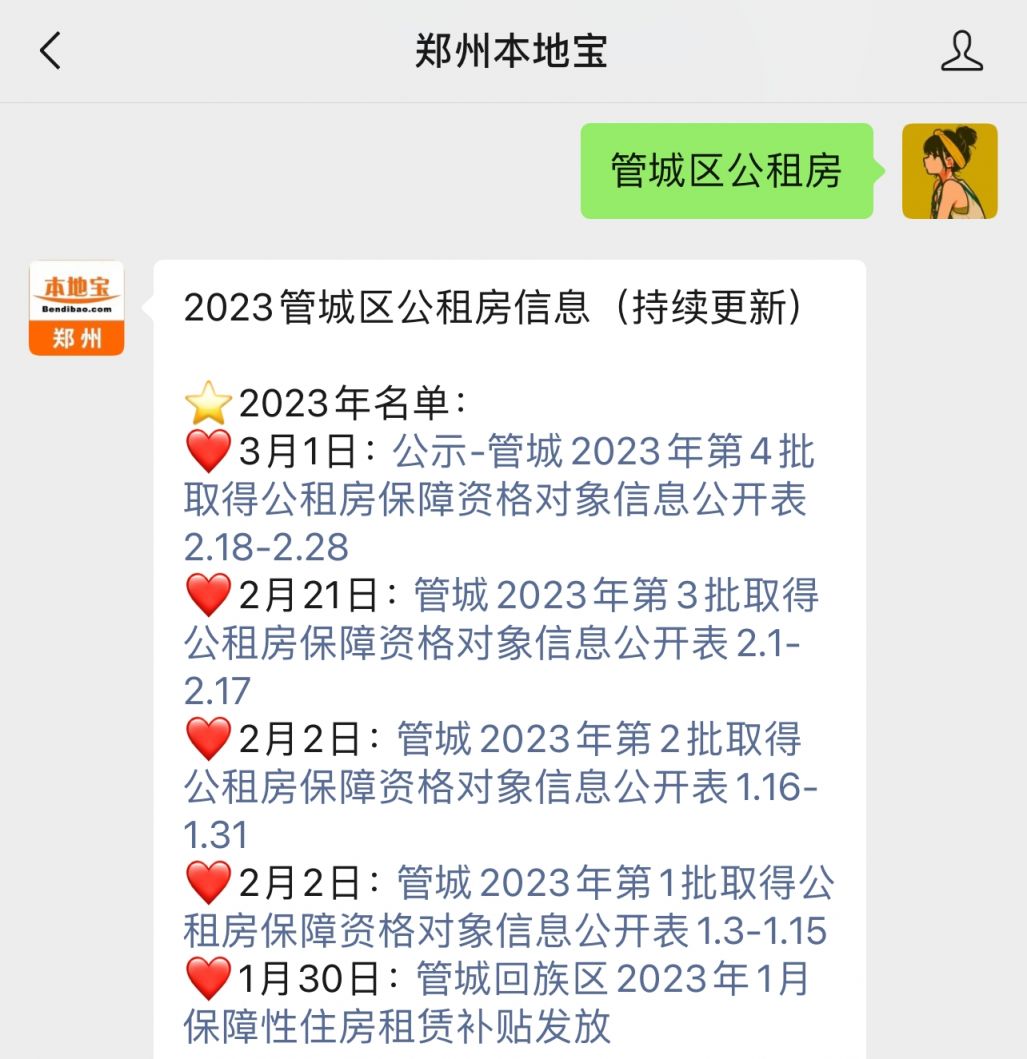Go back from 郑州本地宝 chat

point(50,51)
